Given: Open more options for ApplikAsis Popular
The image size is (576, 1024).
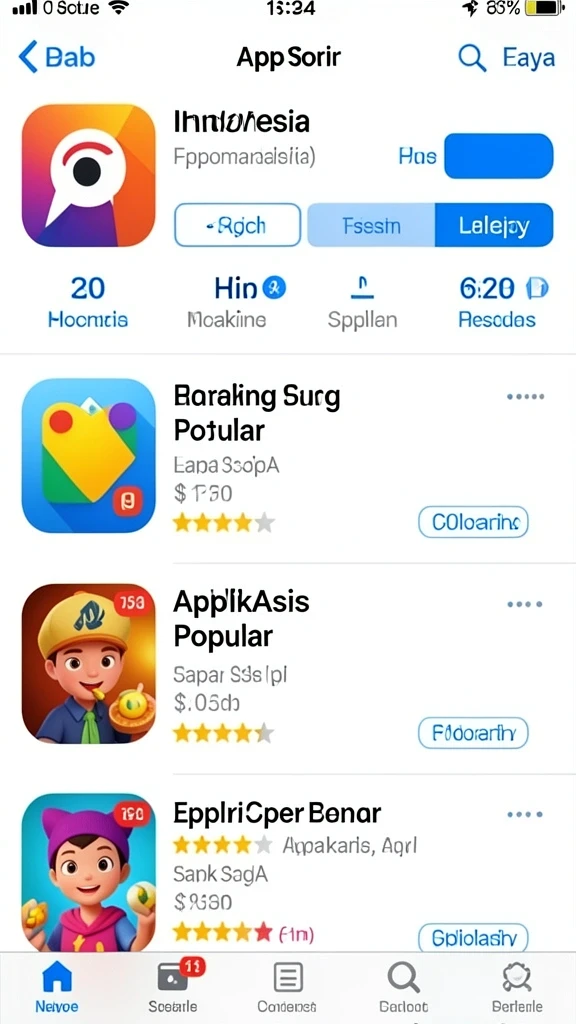Looking at the screenshot, I should coord(525,605).
